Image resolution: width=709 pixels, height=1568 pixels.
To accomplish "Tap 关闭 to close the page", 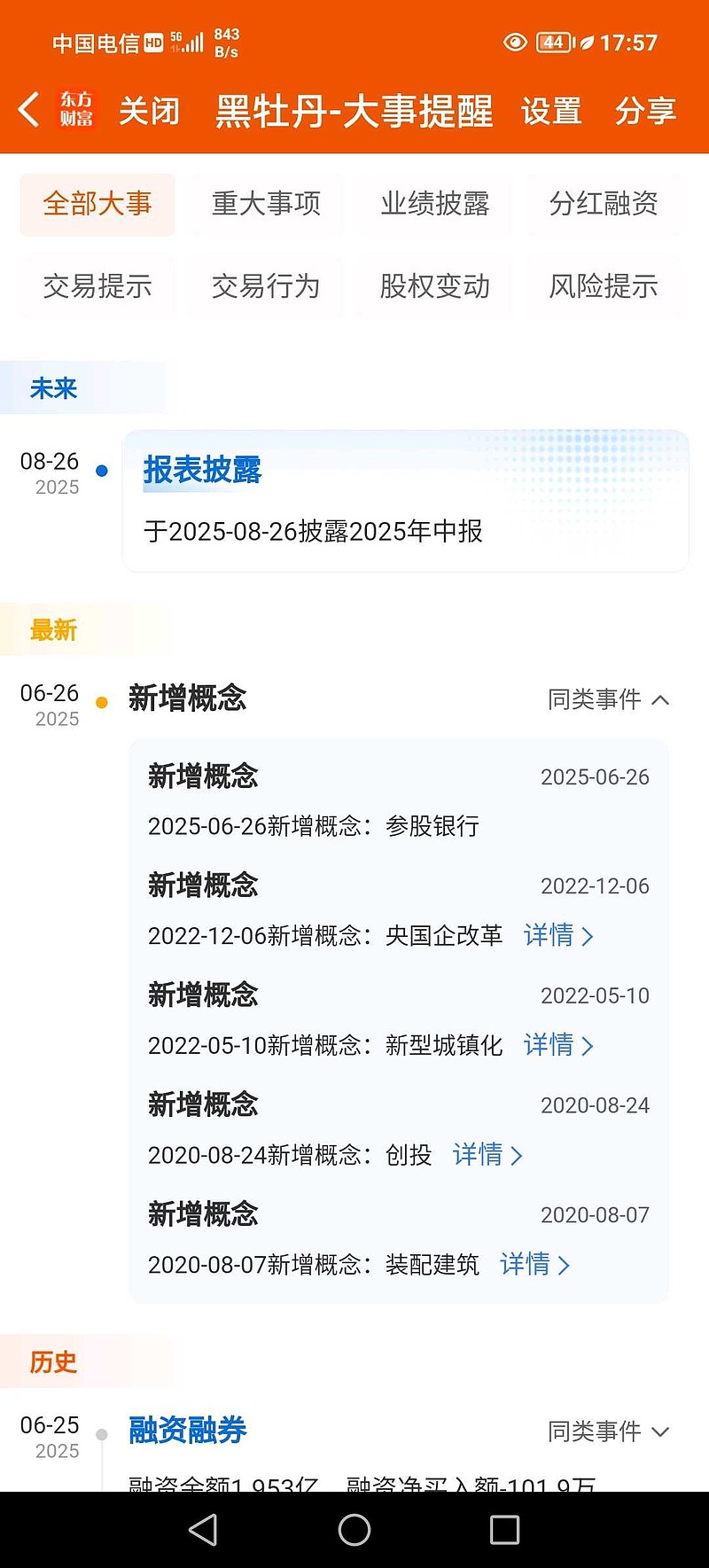I will (149, 112).
